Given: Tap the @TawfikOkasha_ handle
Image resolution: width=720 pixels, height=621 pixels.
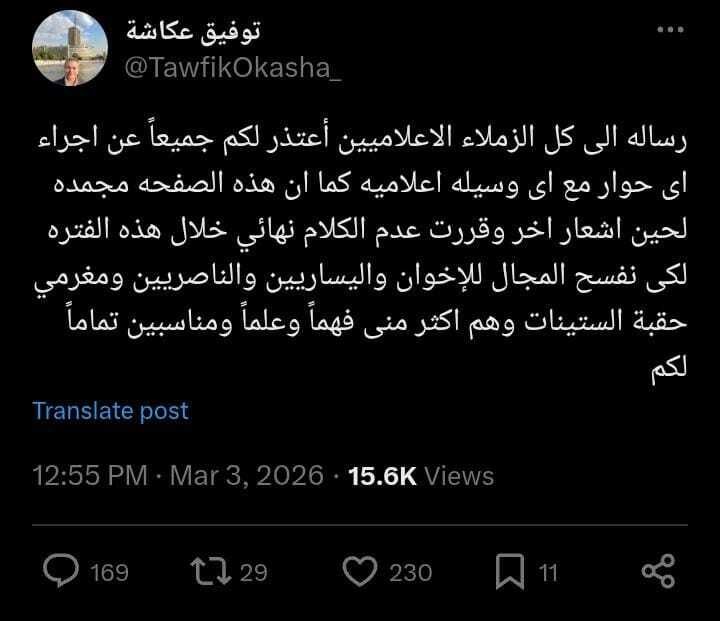Looking at the screenshot, I should (x=233, y=69).
